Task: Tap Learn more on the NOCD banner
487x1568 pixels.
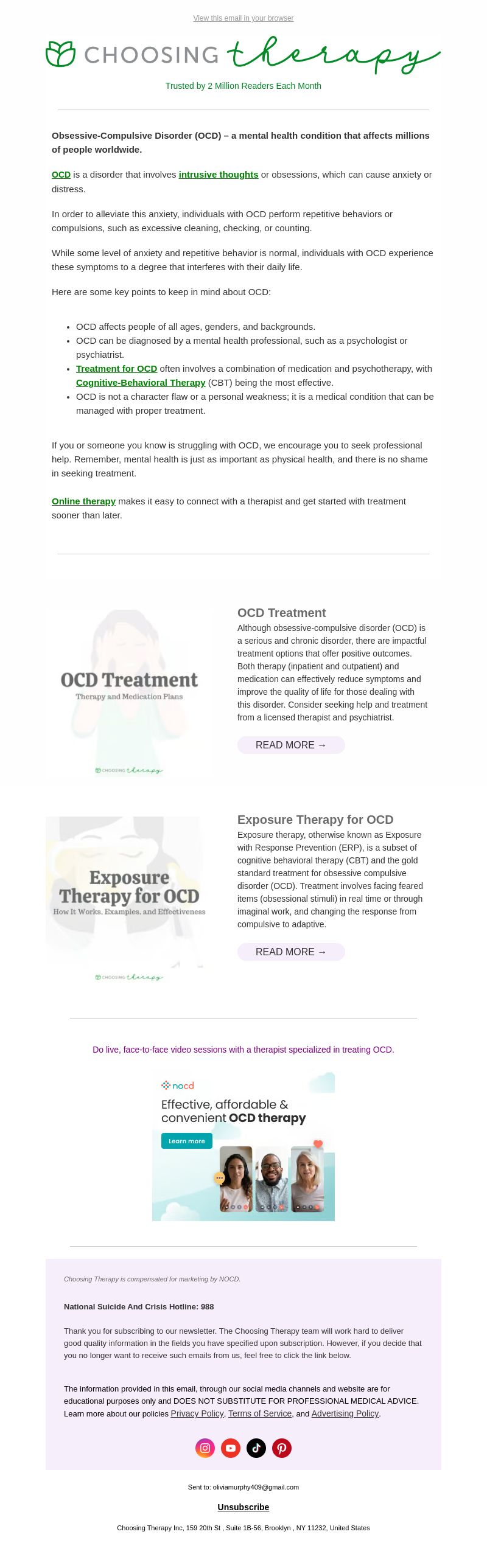Action: 186,1141
